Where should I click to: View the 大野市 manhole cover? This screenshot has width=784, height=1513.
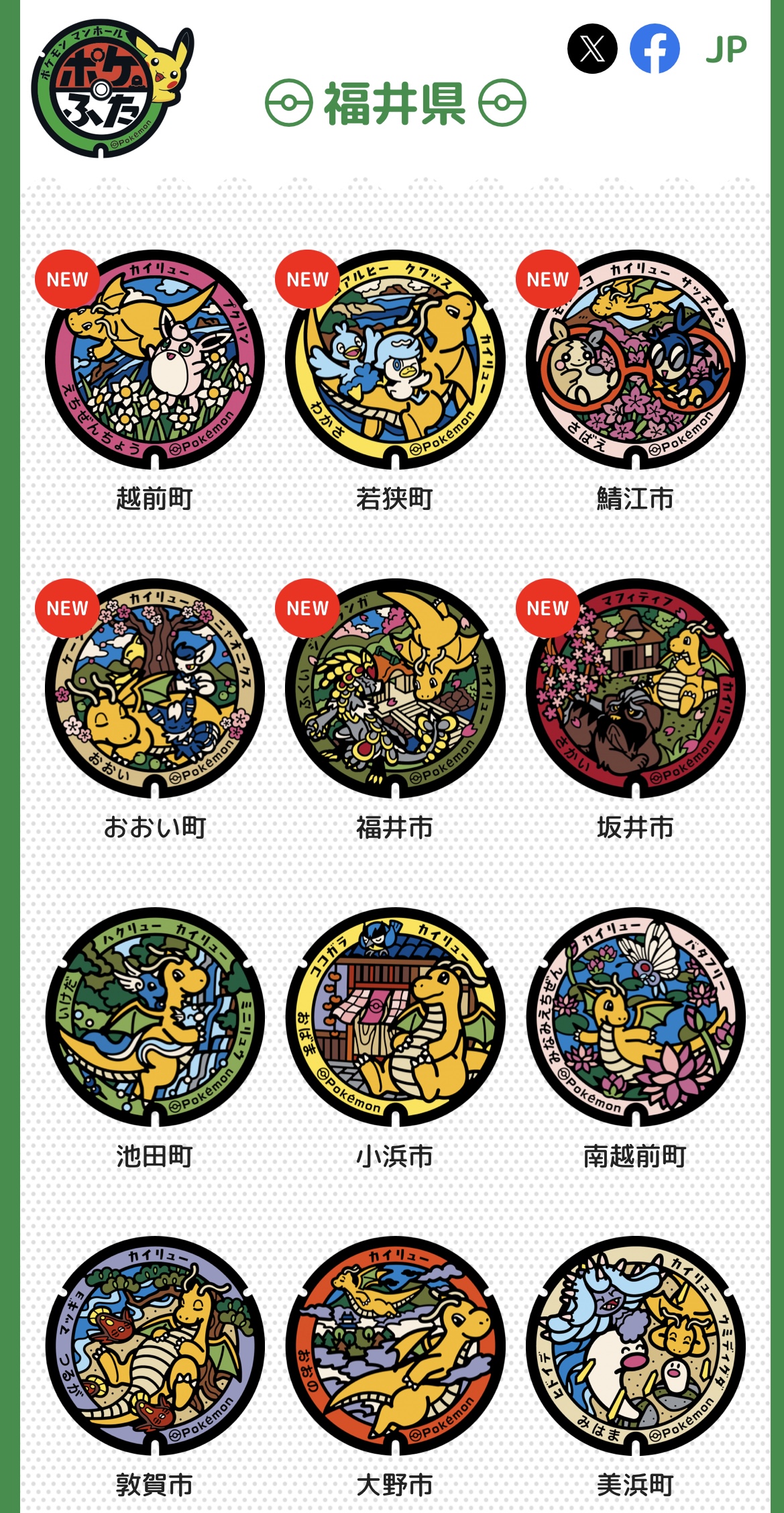click(x=395, y=1347)
